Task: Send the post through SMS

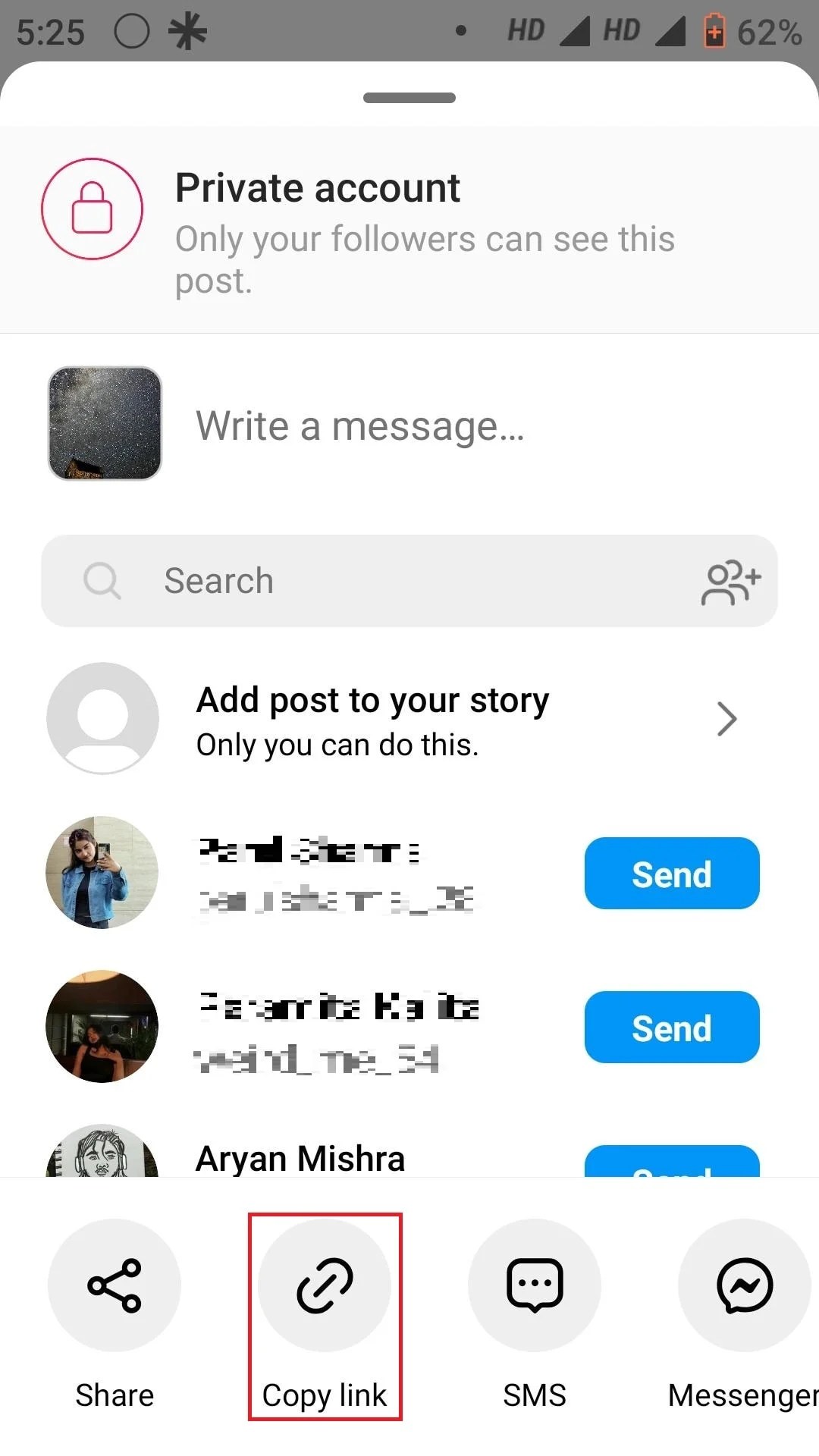Action: [534, 1285]
